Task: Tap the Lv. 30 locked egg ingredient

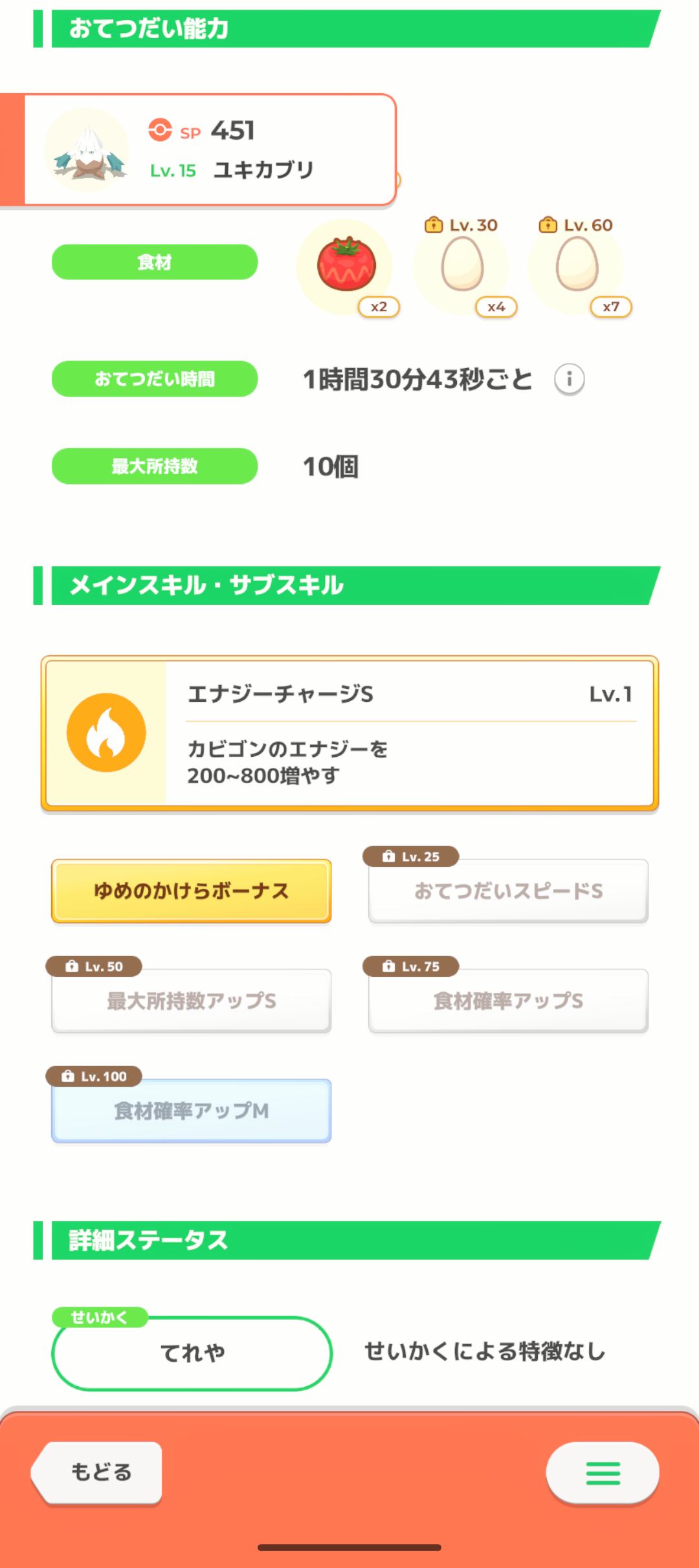Action: [x=461, y=267]
